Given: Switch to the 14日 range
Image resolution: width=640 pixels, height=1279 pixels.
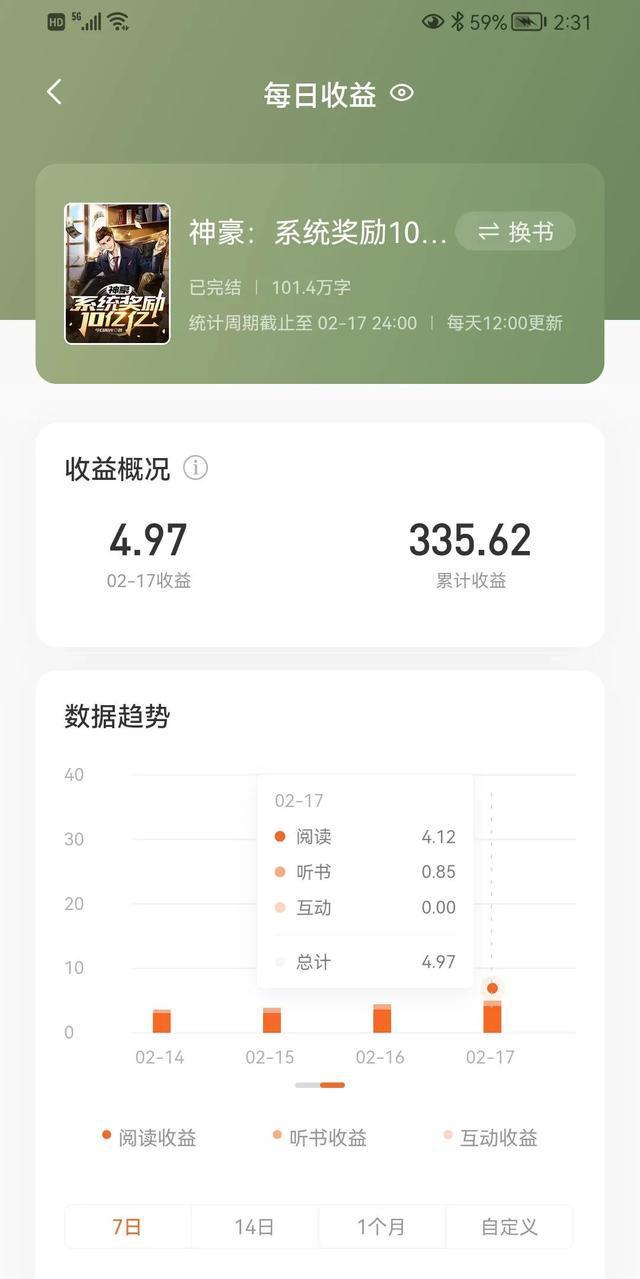Looking at the screenshot, I should point(254,1227).
